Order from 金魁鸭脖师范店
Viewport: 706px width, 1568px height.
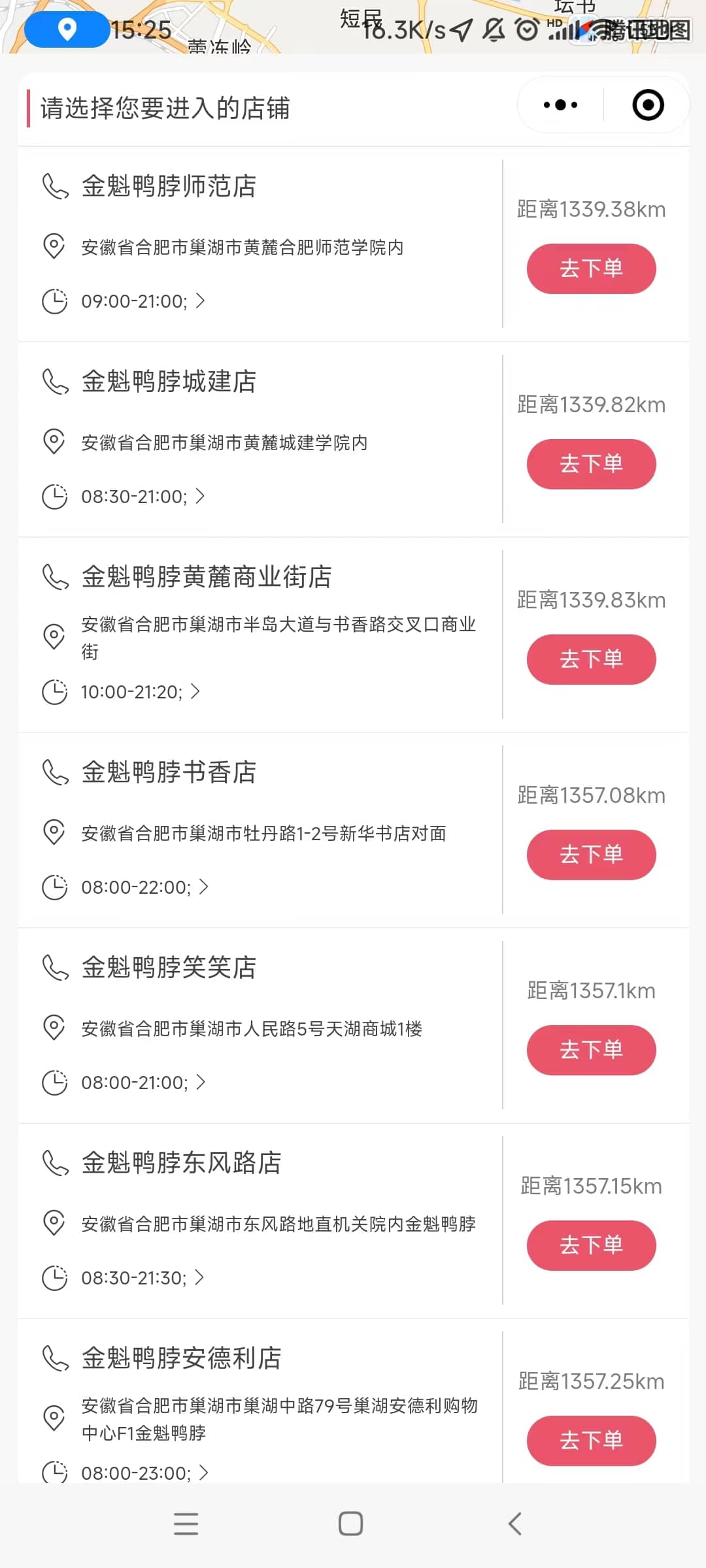tap(591, 269)
